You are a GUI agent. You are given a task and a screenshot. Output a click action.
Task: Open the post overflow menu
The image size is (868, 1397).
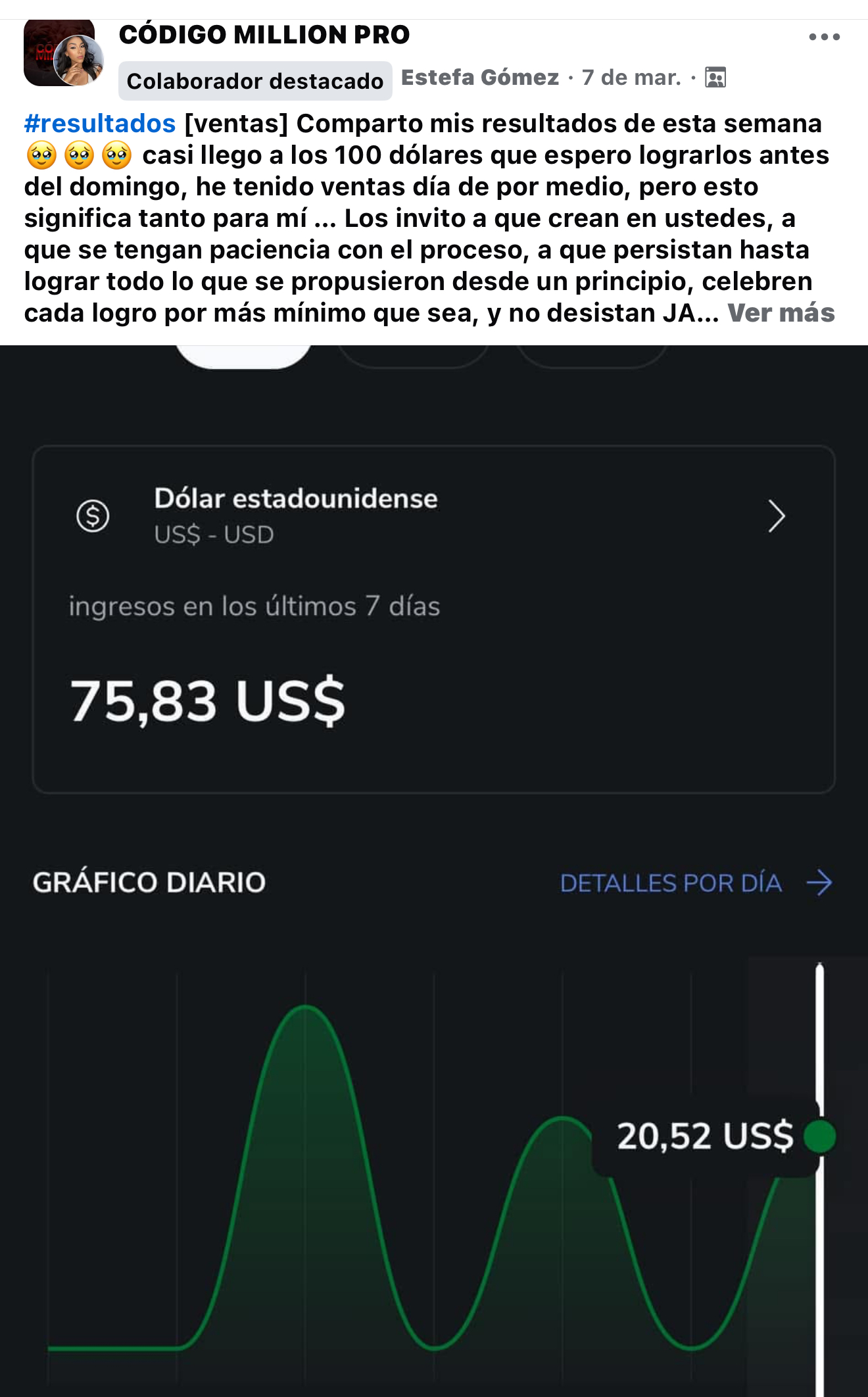coord(824,37)
